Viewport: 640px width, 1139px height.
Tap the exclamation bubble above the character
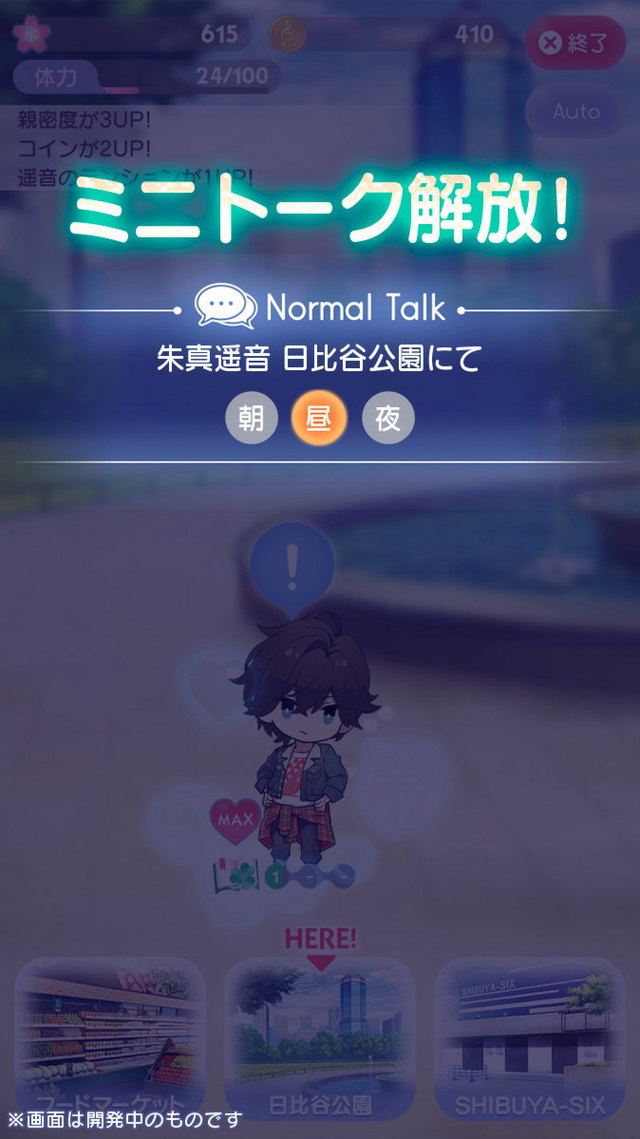coord(292,566)
